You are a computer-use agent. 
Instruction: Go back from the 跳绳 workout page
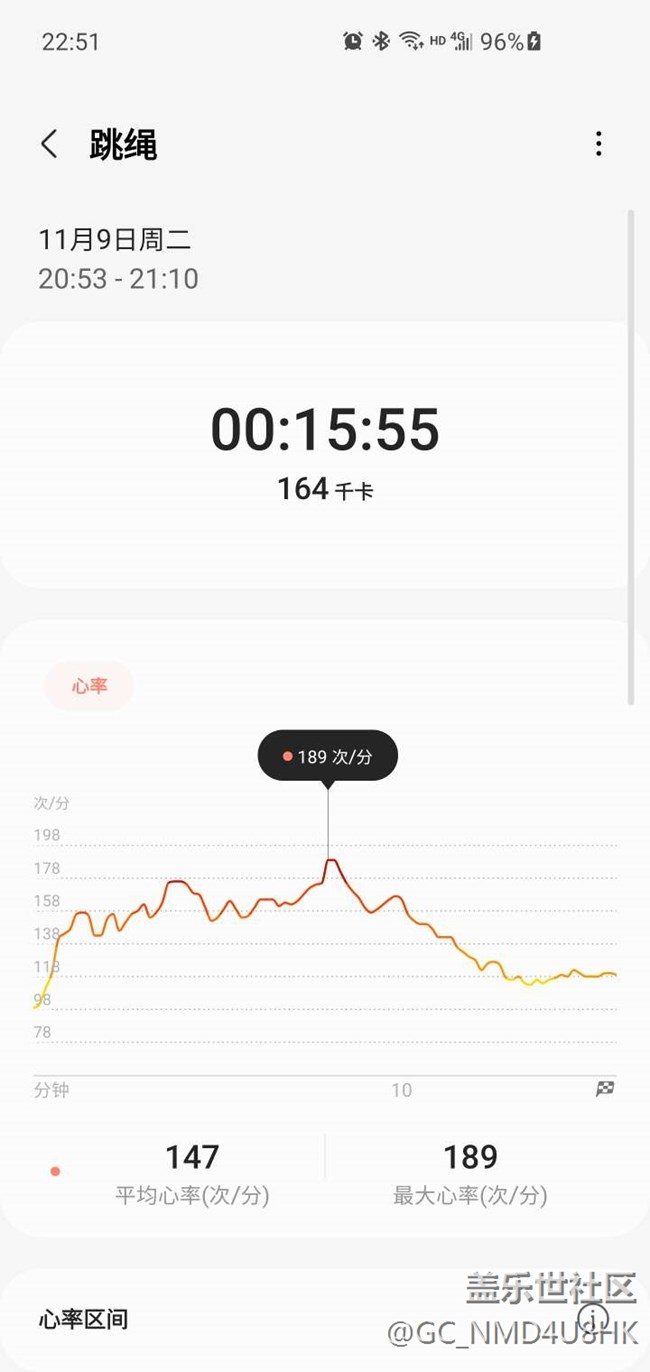click(49, 144)
